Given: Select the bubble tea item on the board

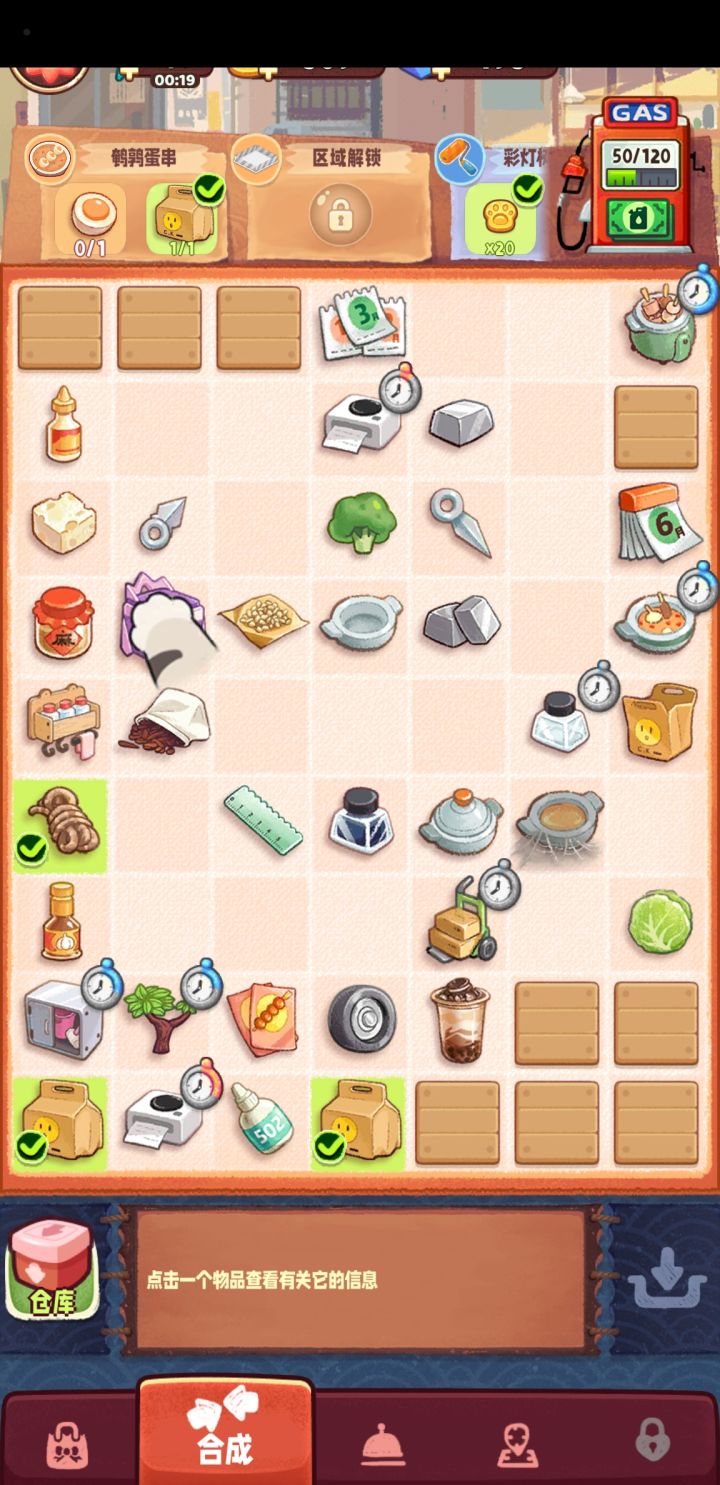Looking at the screenshot, I should [x=458, y=1022].
